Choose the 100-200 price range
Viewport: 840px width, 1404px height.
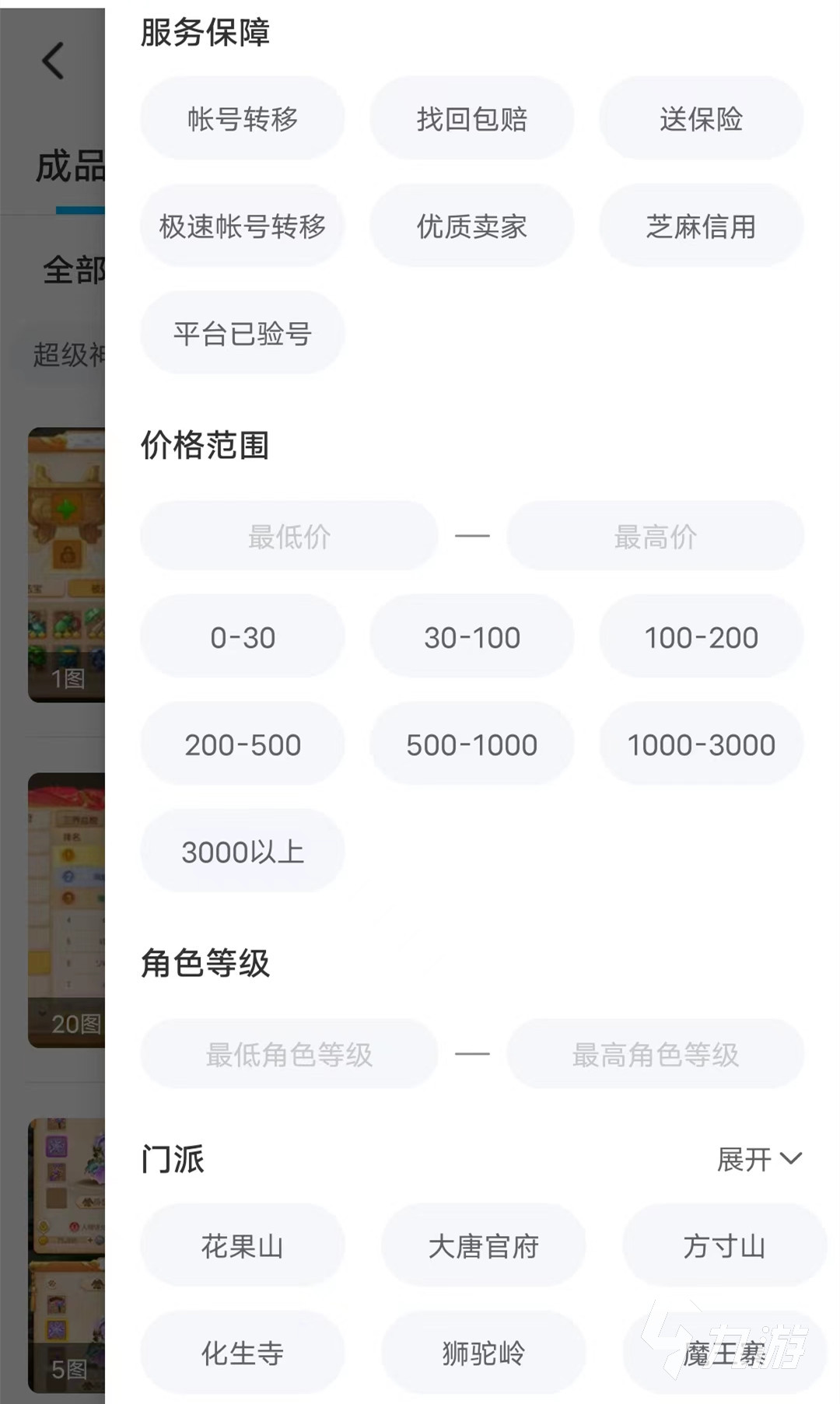tap(701, 637)
